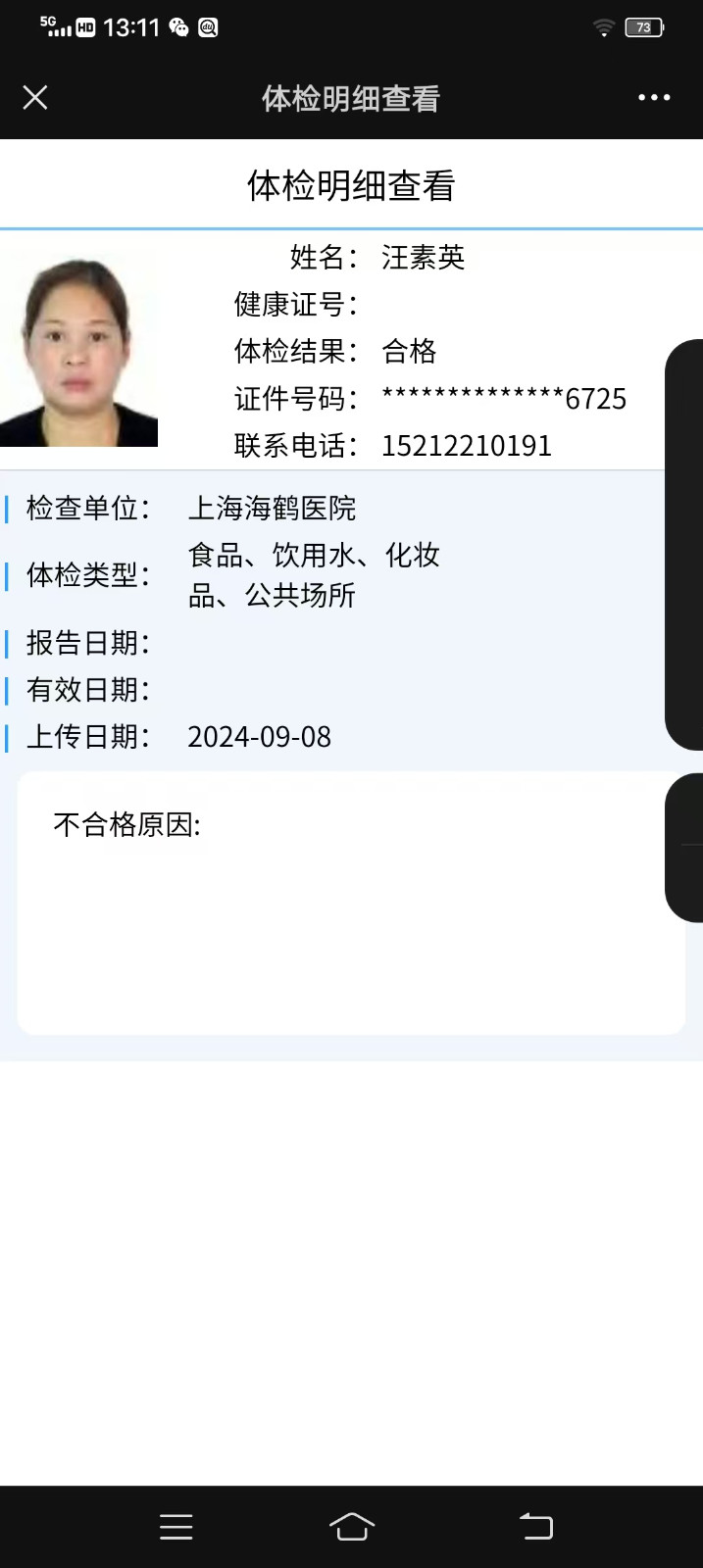The image size is (703, 1568).
Task: Close the 体检明细查看 page
Action: [x=35, y=98]
